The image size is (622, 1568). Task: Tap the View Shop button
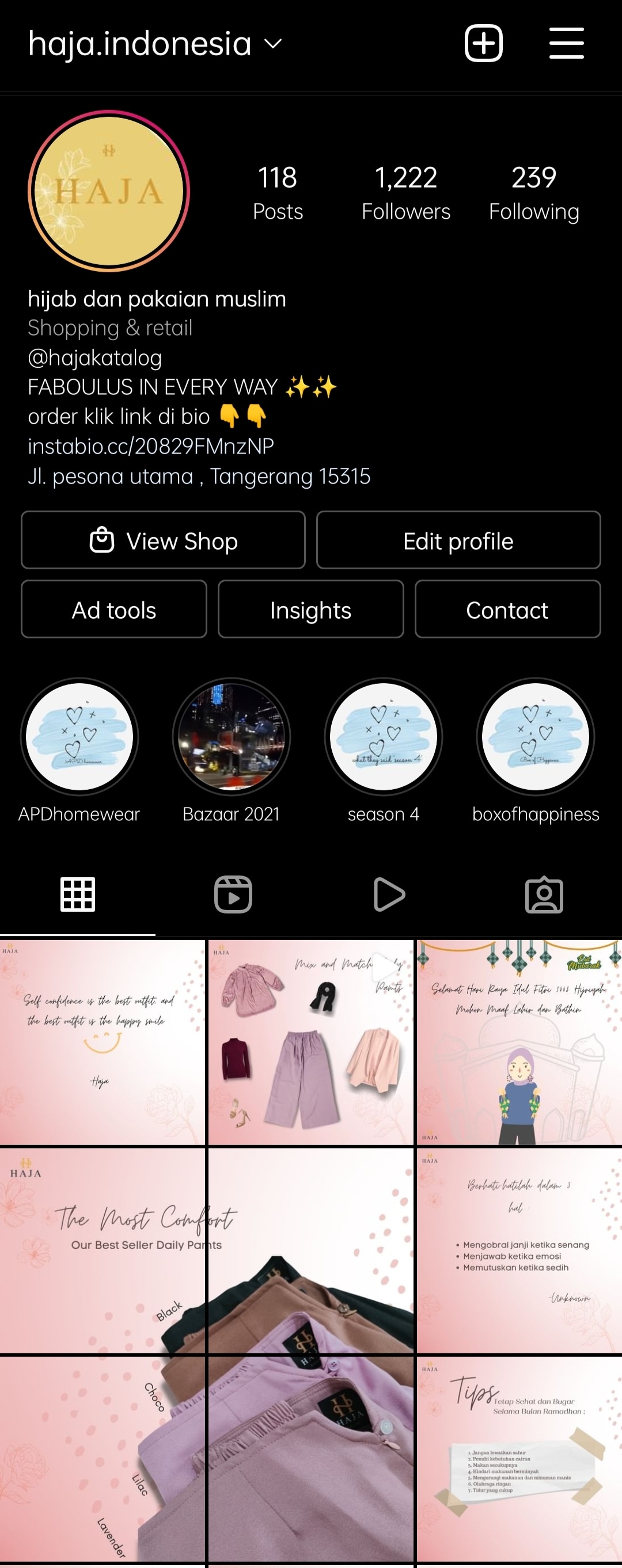163,541
